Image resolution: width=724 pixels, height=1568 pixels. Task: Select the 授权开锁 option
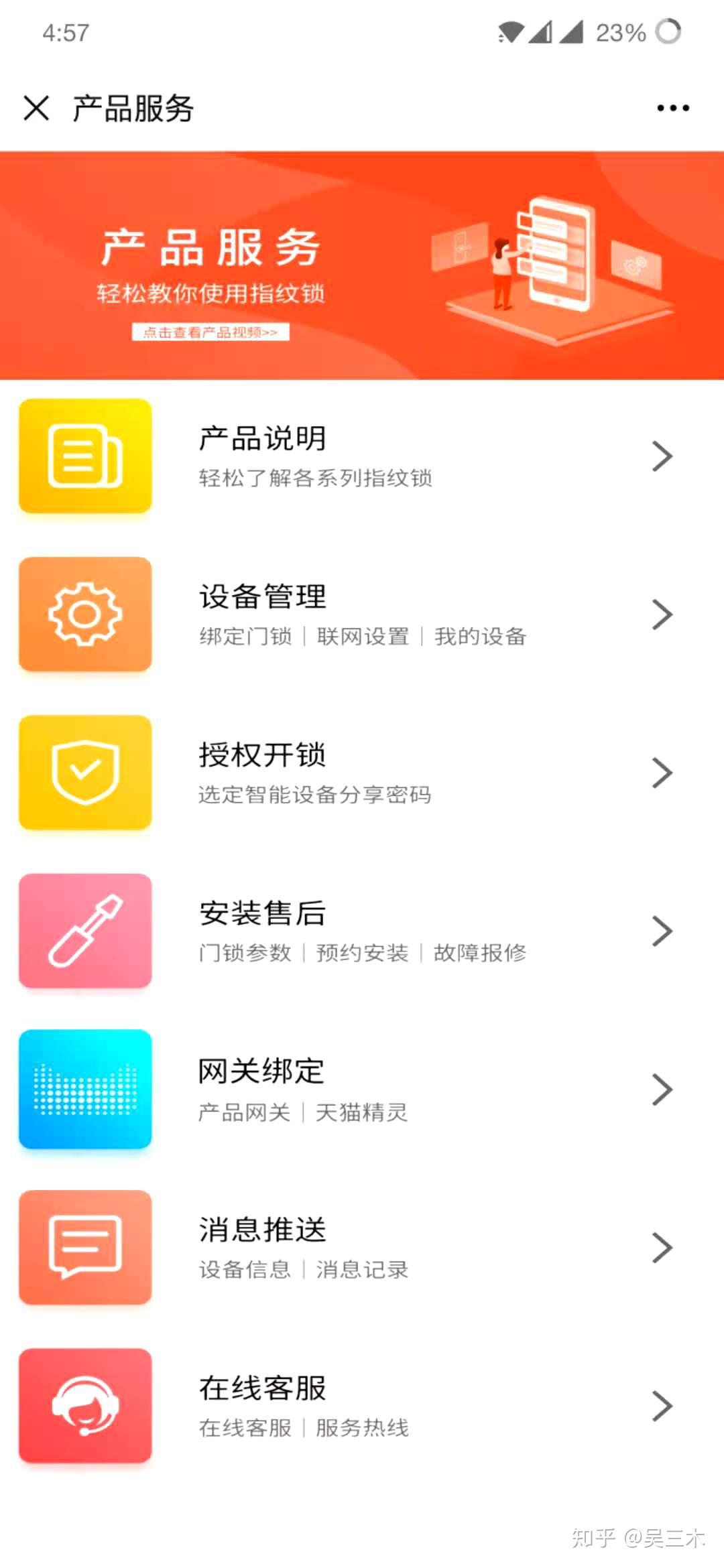point(362,773)
